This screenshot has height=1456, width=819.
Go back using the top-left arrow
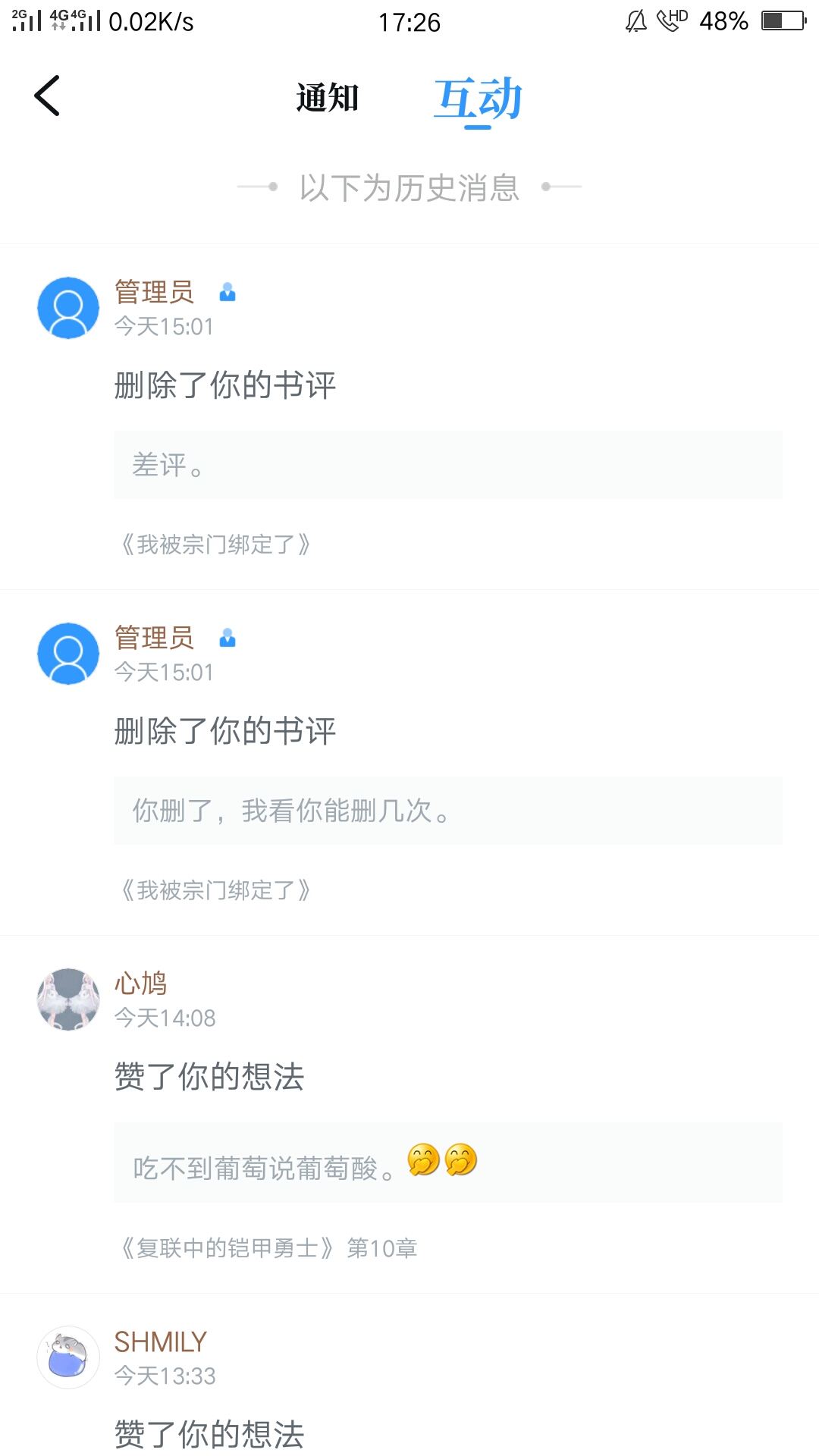[47, 96]
